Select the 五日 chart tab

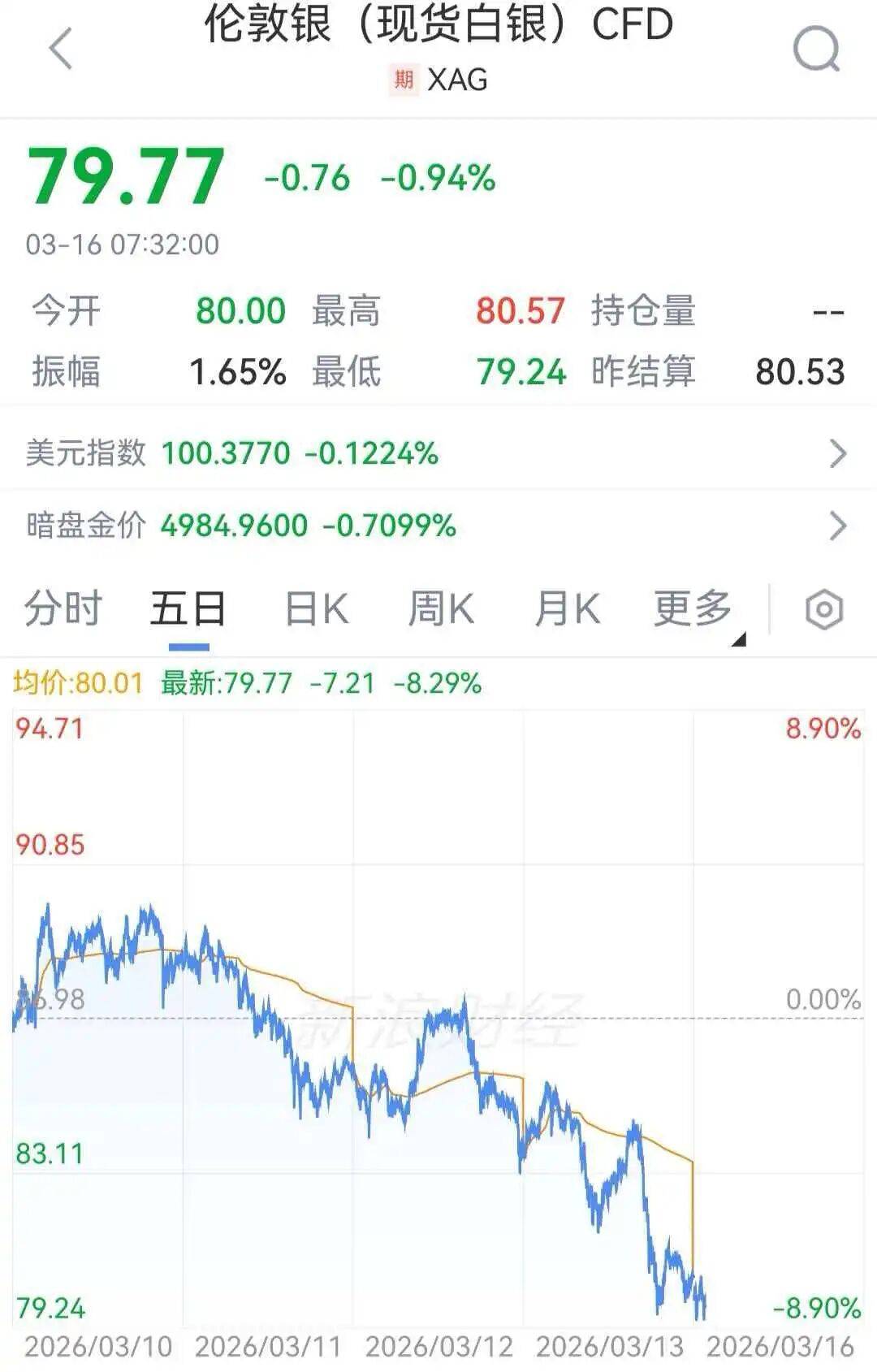188,608
